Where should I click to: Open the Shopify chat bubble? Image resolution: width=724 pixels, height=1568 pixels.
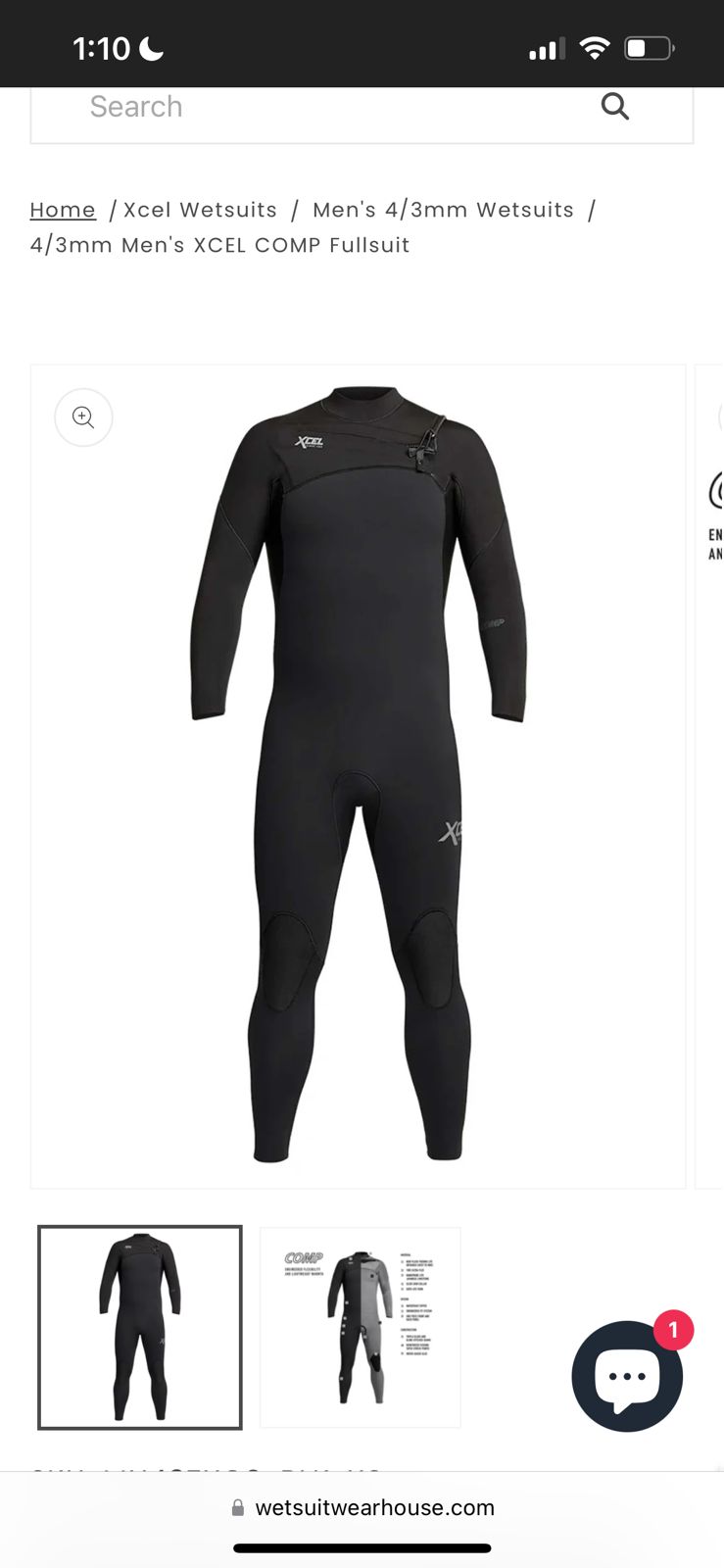(627, 1375)
